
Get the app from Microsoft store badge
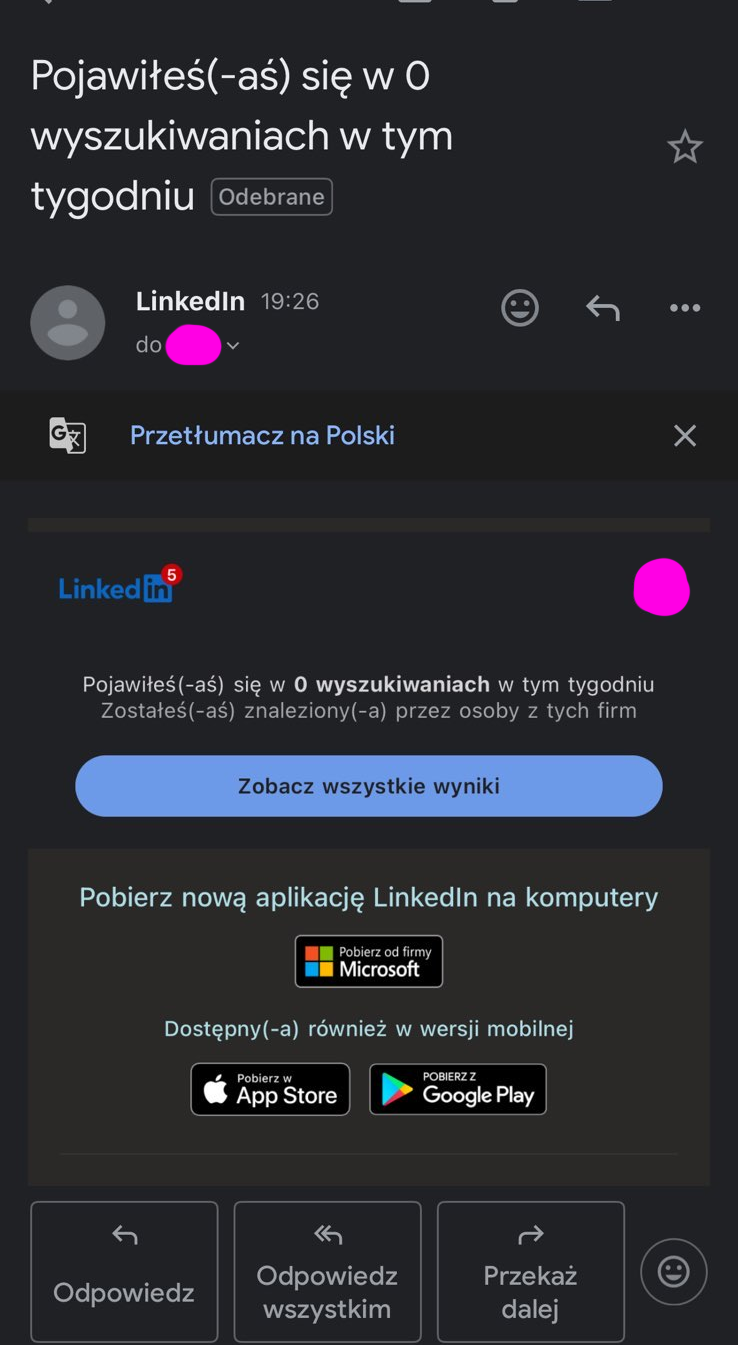coord(368,961)
